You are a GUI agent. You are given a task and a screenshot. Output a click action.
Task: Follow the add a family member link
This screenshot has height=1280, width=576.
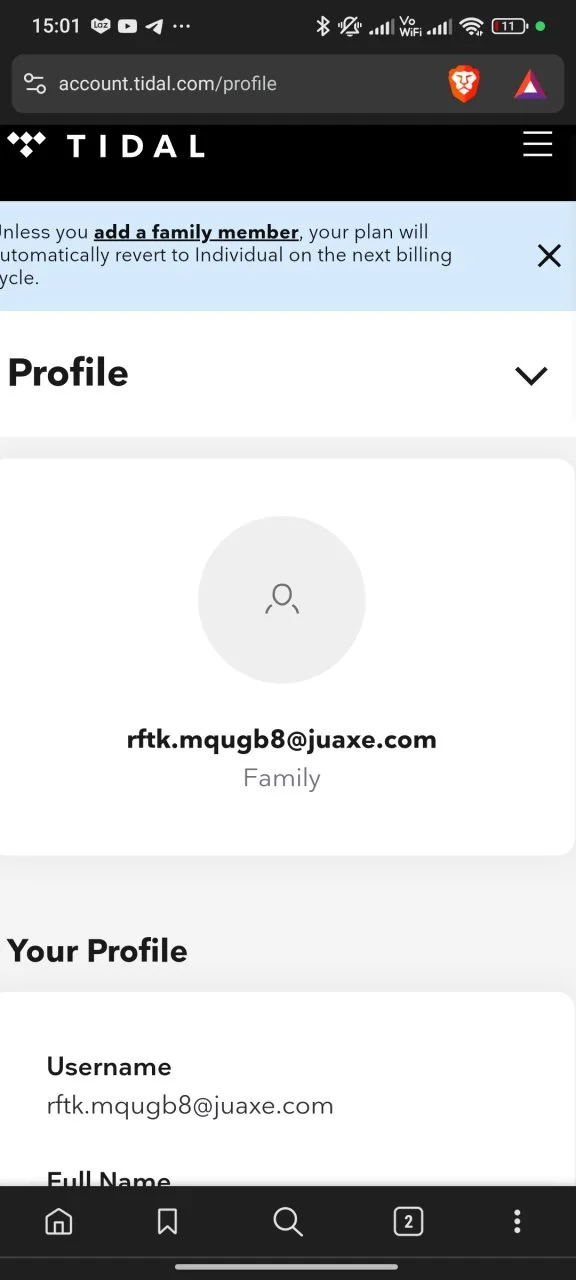[x=196, y=232]
